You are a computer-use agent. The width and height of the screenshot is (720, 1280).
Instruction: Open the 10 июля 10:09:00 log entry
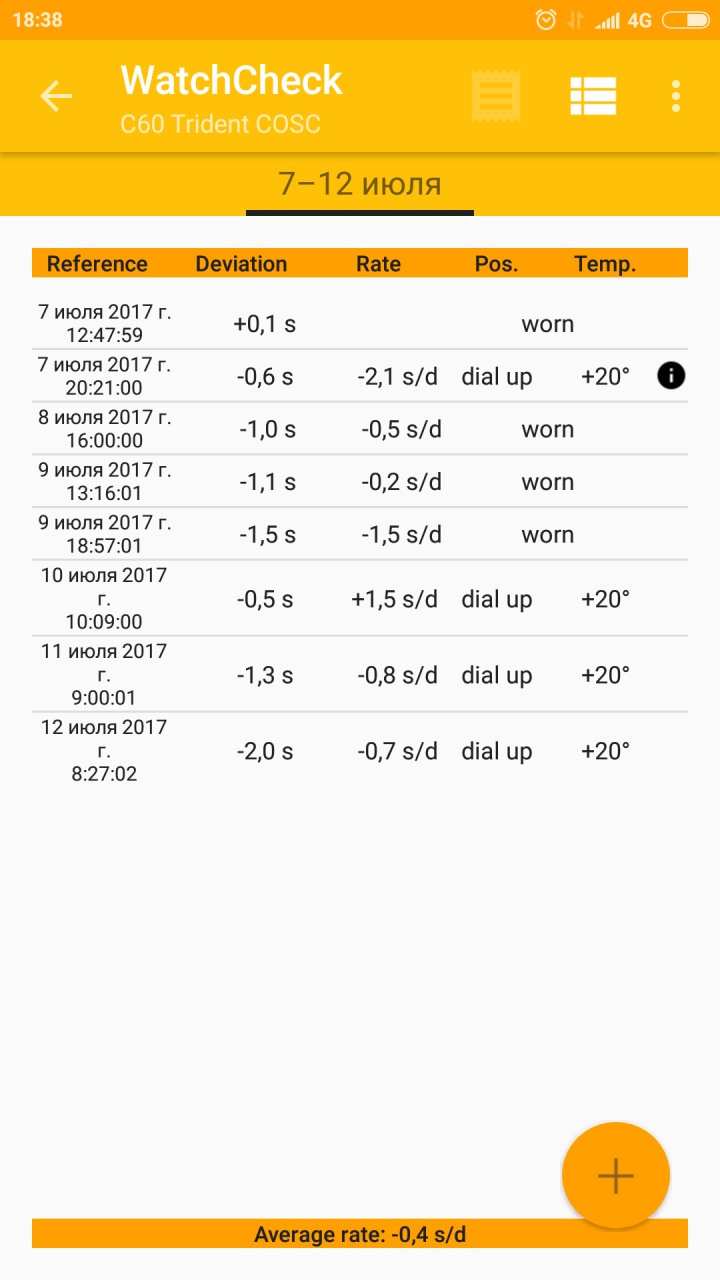(360, 599)
